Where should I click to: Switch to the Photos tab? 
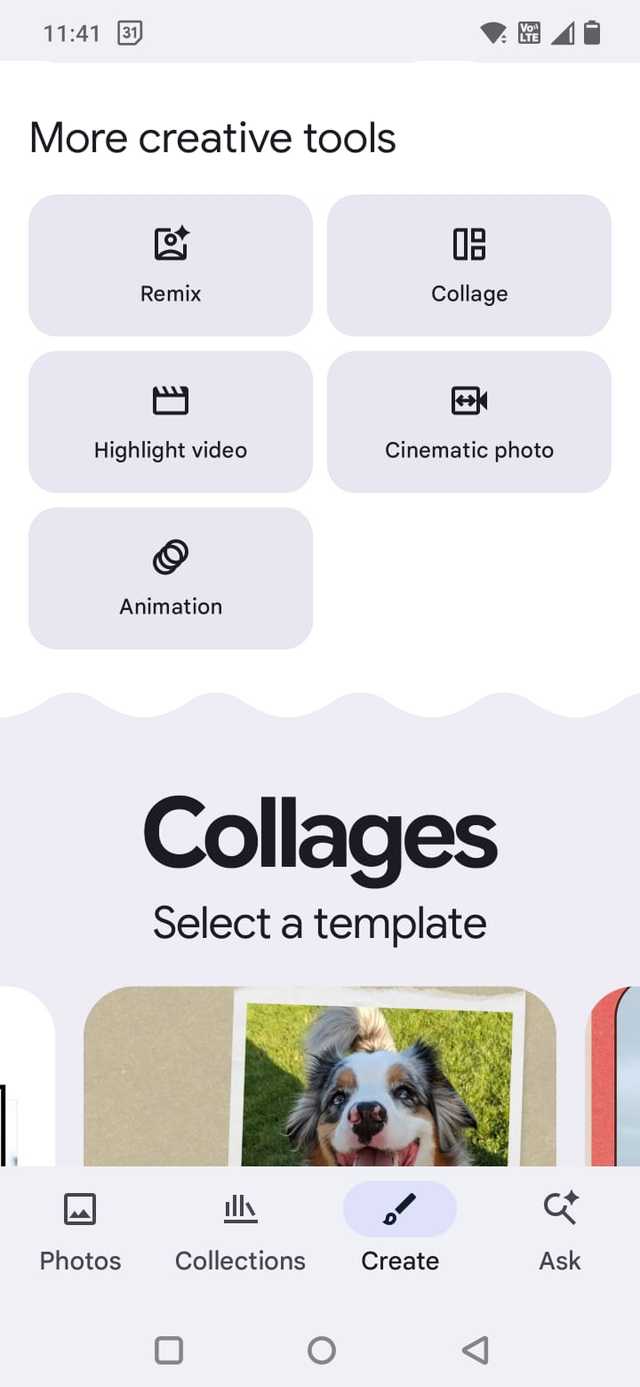80,1233
